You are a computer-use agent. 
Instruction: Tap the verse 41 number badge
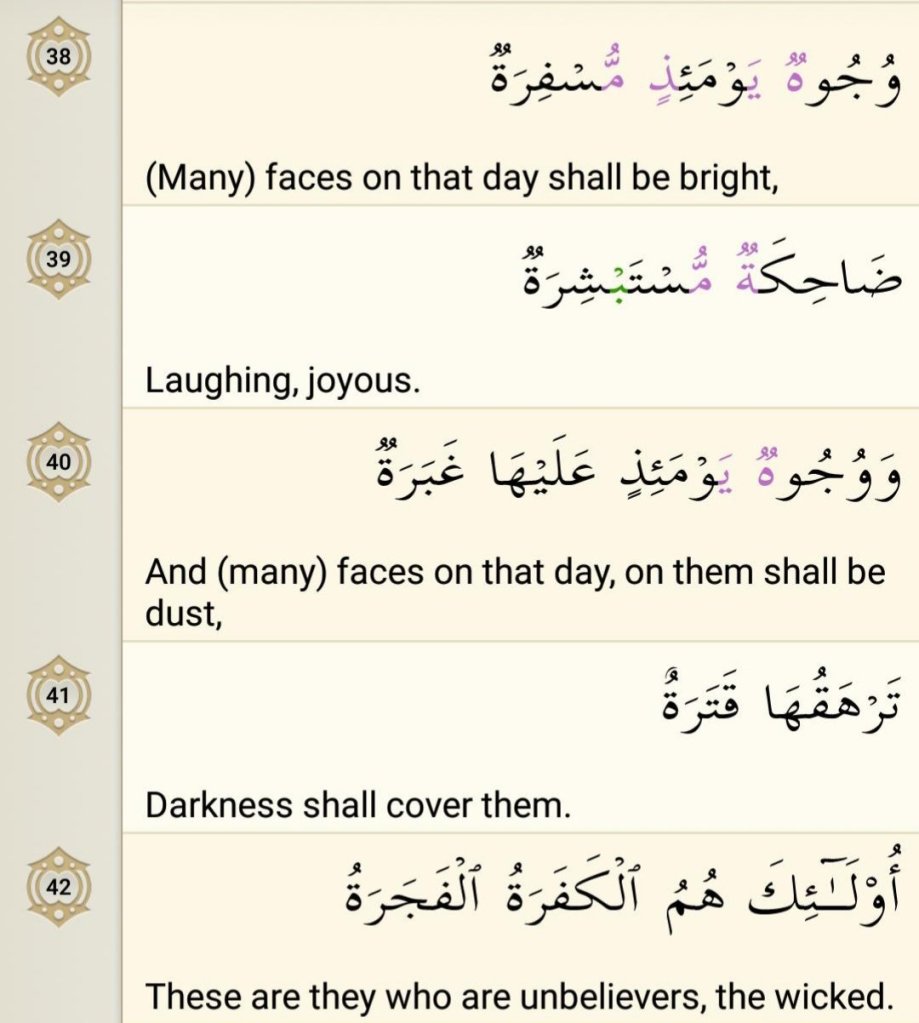coord(59,694)
